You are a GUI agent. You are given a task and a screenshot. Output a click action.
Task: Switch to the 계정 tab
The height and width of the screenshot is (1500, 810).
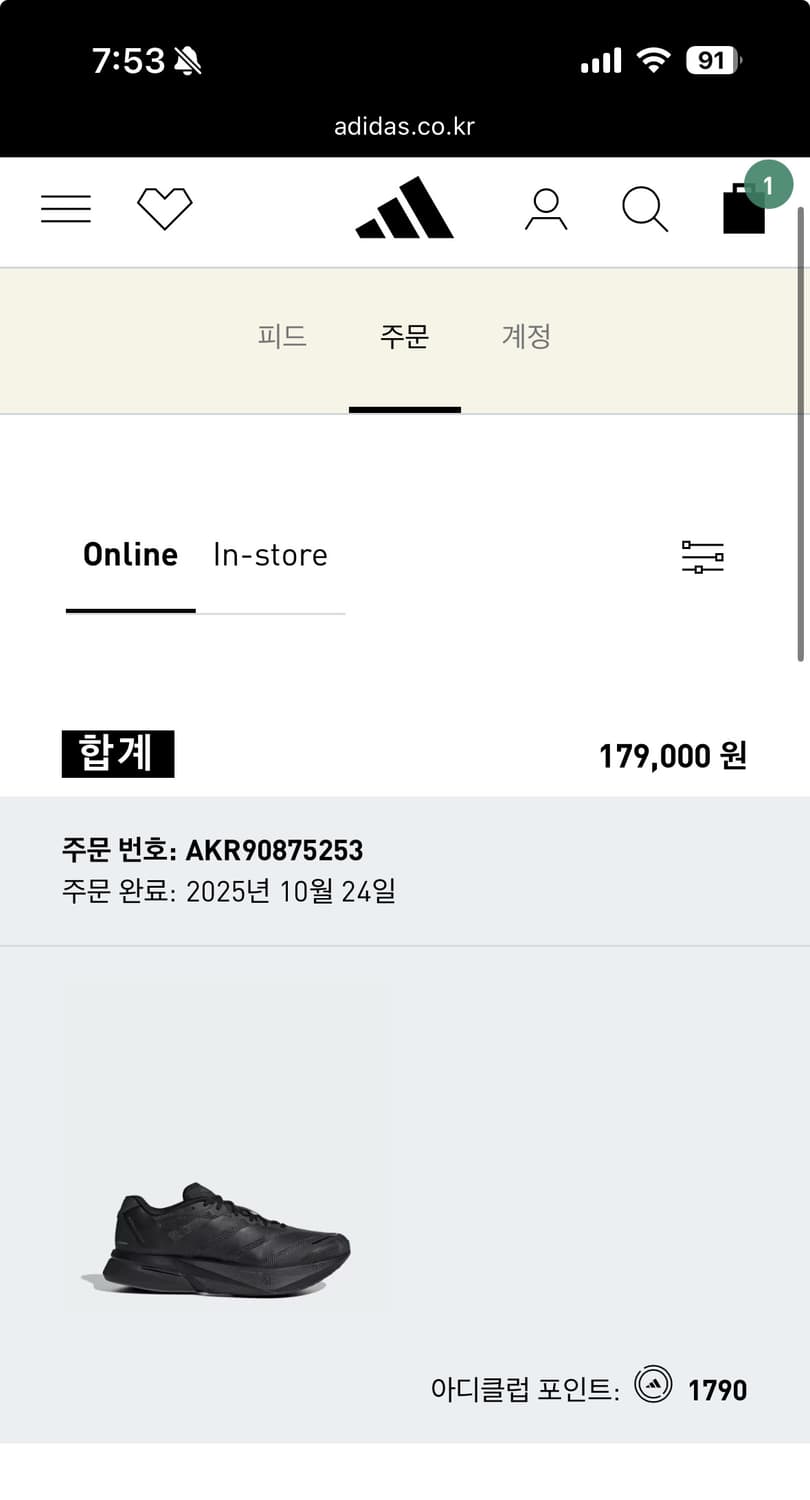(526, 337)
